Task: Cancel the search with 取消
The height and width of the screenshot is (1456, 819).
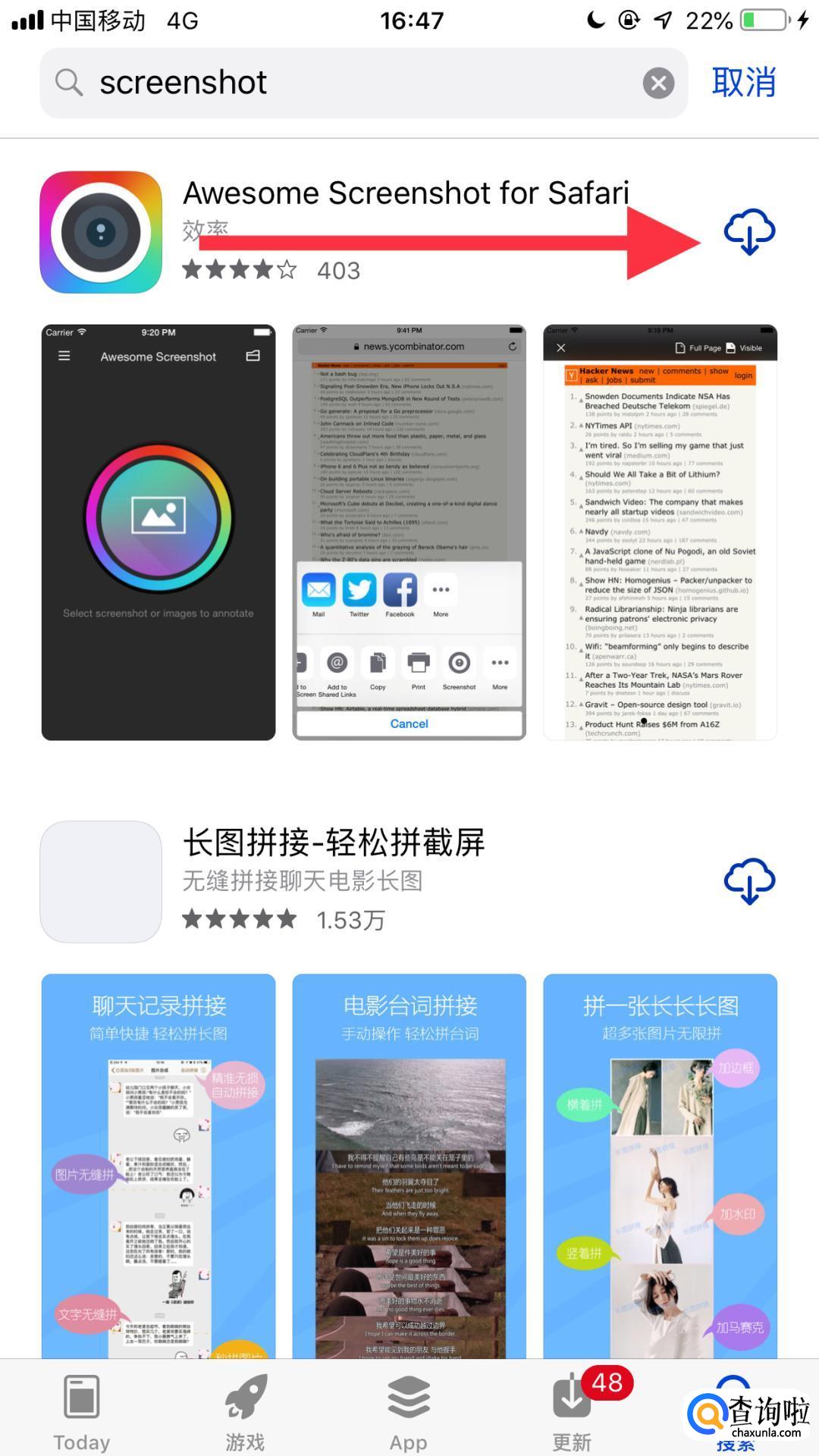Action: click(743, 83)
